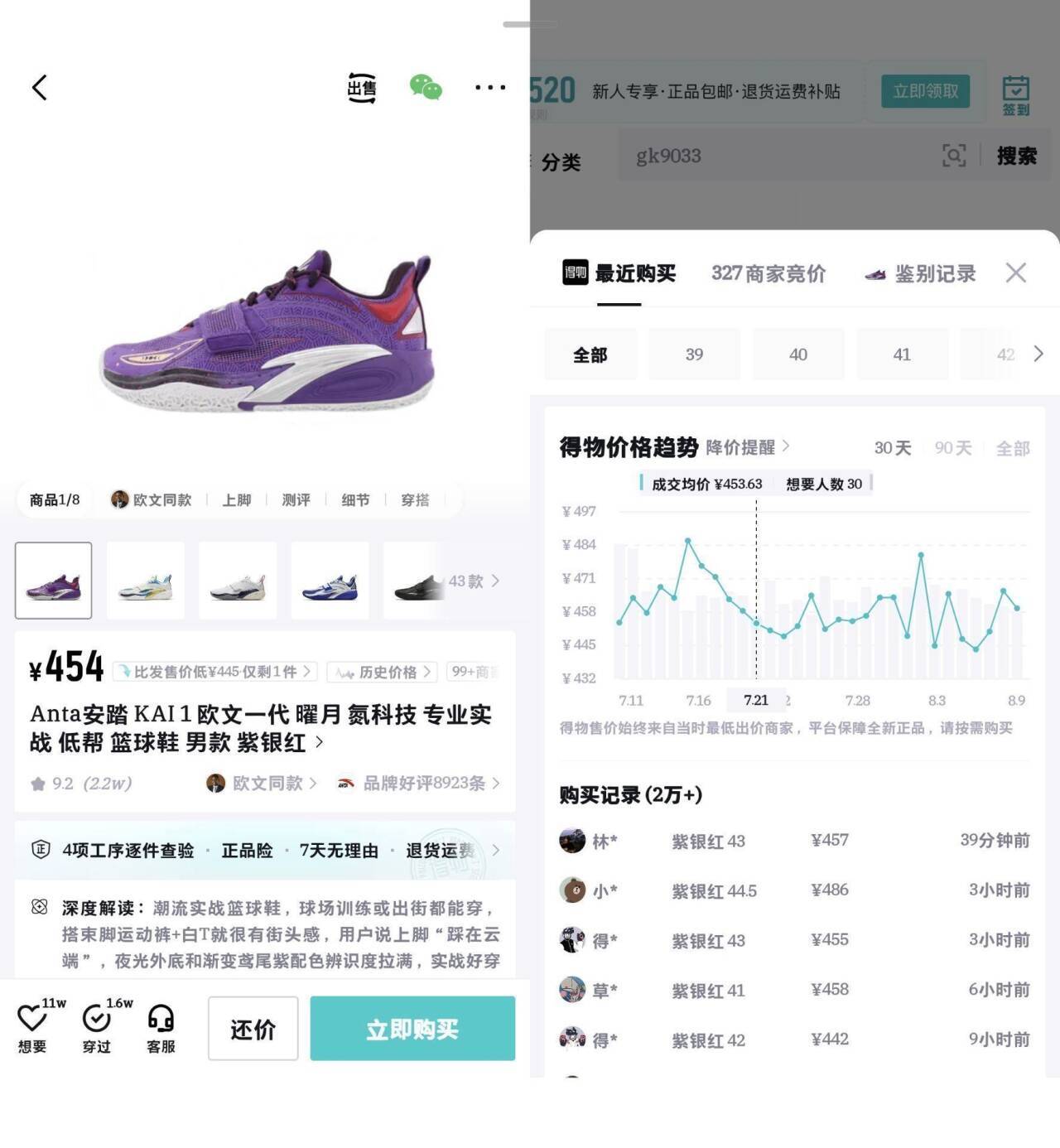Open 历史价格 price history
Image resolution: width=1060 pixels, height=1148 pixels.
(x=382, y=672)
